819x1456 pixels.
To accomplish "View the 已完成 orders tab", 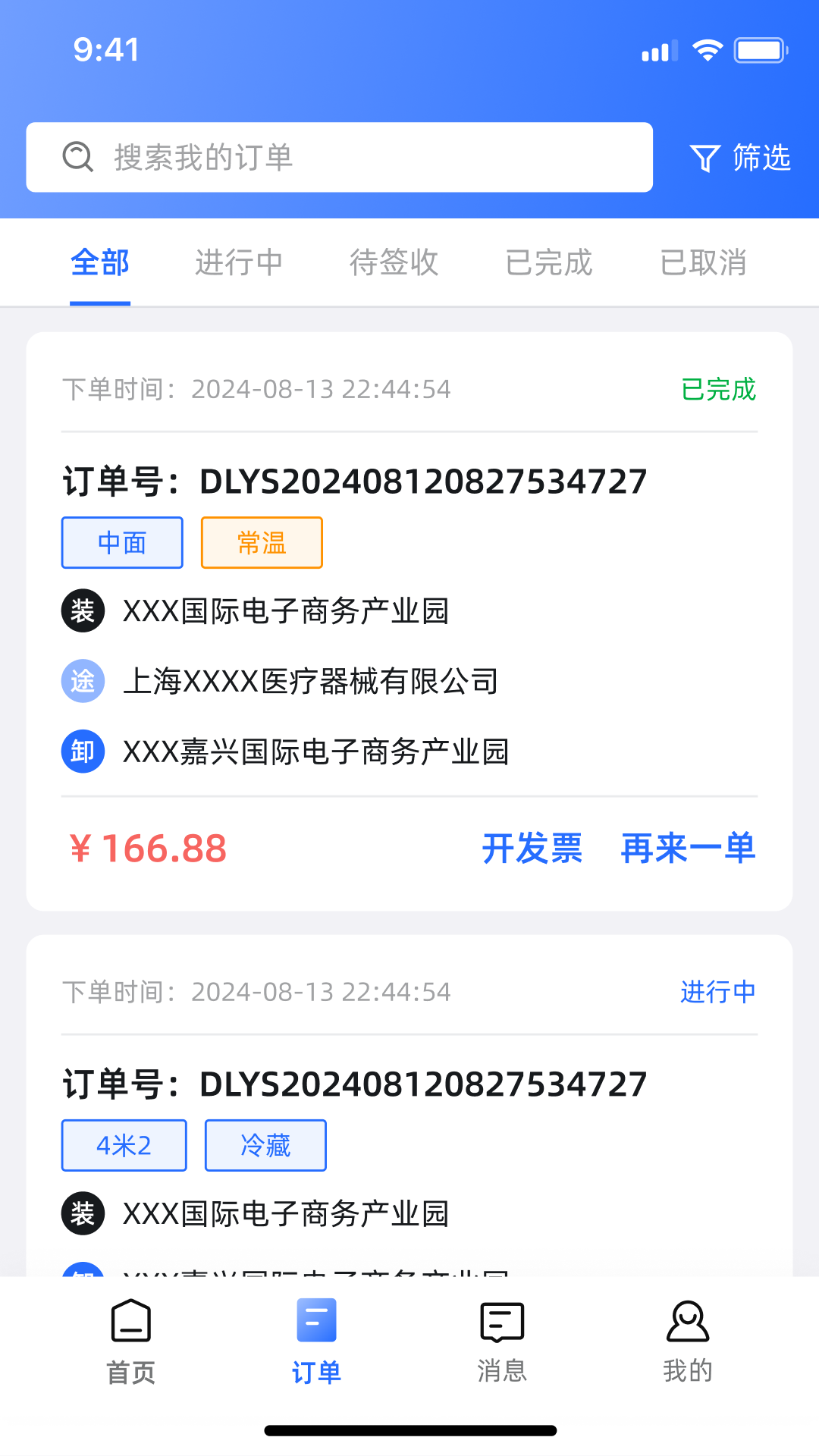I will pyautogui.click(x=548, y=263).
